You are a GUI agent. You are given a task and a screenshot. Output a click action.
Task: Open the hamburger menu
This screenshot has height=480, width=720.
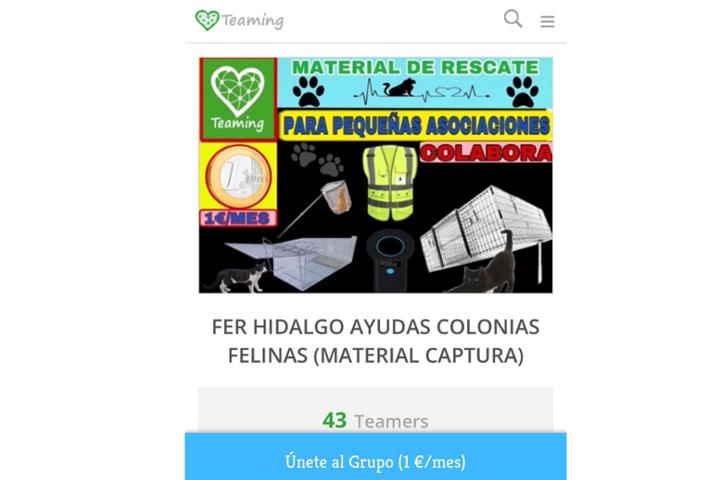tap(547, 21)
